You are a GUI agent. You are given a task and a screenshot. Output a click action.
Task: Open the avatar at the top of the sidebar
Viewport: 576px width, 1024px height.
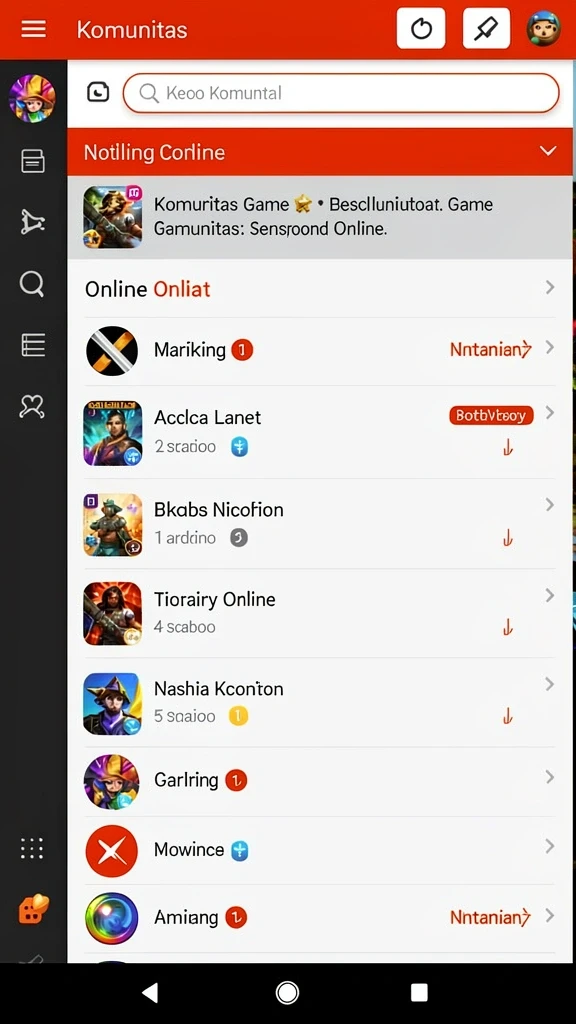point(32,98)
